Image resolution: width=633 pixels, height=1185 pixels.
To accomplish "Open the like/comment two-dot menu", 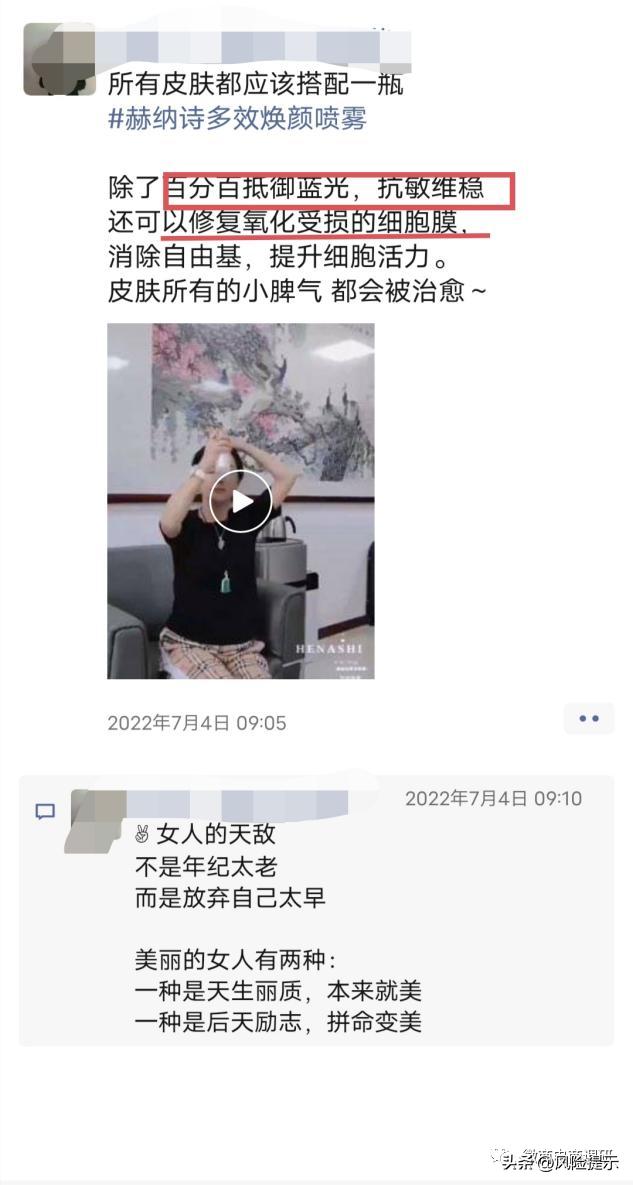I will point(588,719).
